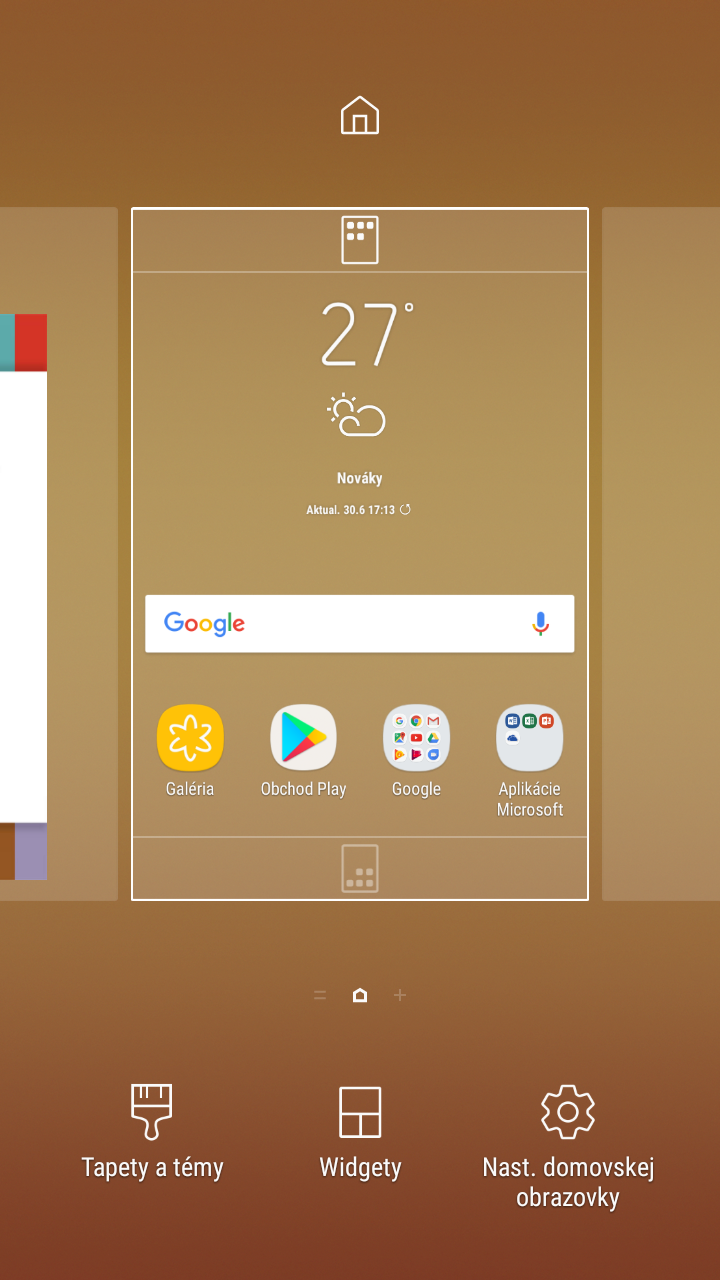Tap the Google search bar widget
Screen dimensions: 720x1280
pyautogui.click(x=360, y=624)
